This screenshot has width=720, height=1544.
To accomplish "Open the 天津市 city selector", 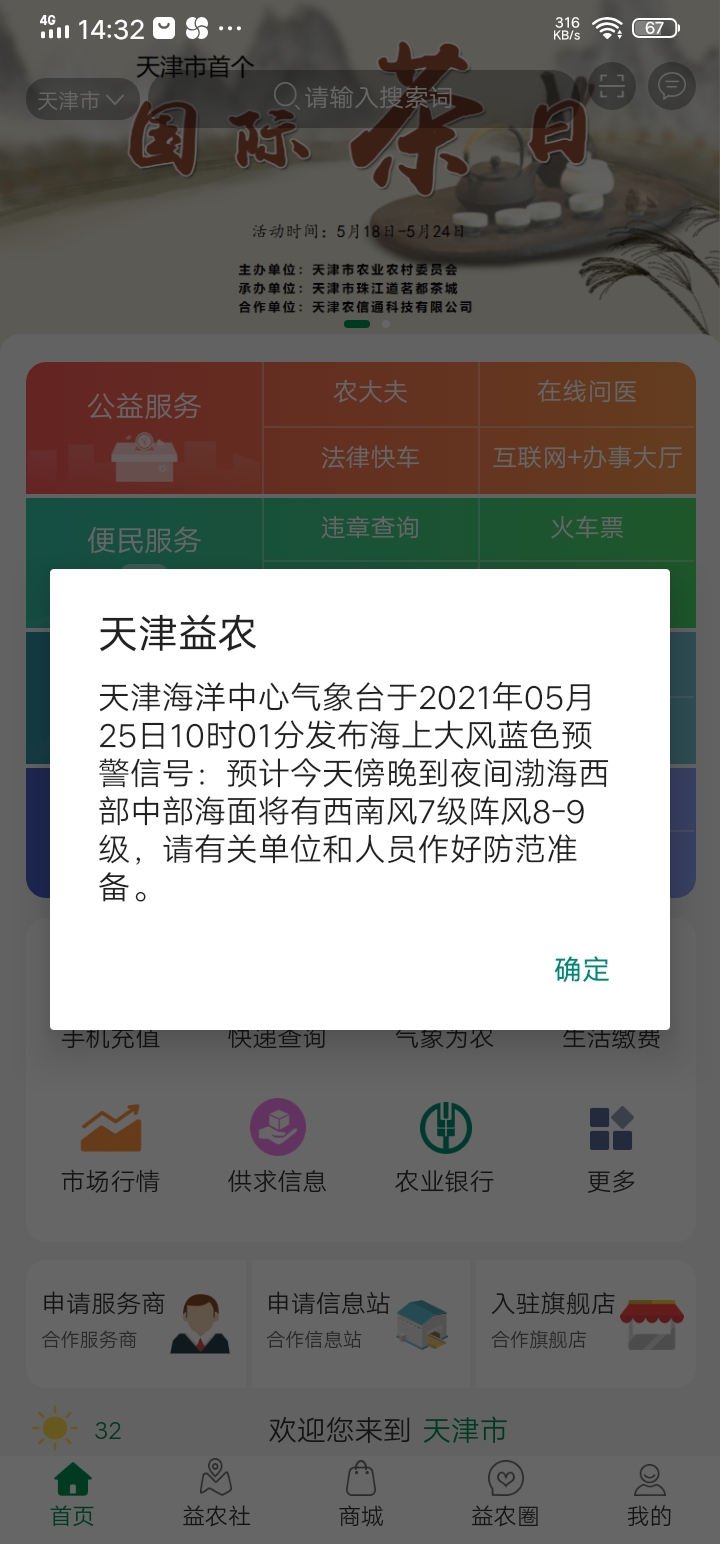I will click(80, 100).
